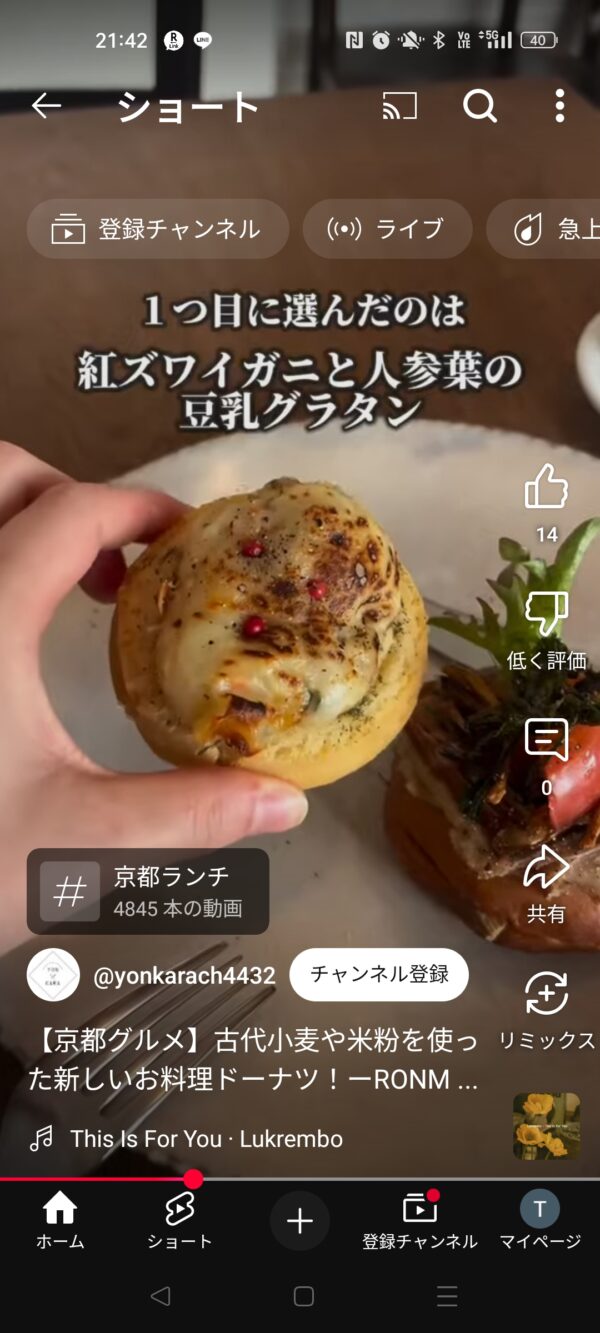Switch to the ホーム tab
Screen dimensions: 600x1333
tap(60, 1222)
